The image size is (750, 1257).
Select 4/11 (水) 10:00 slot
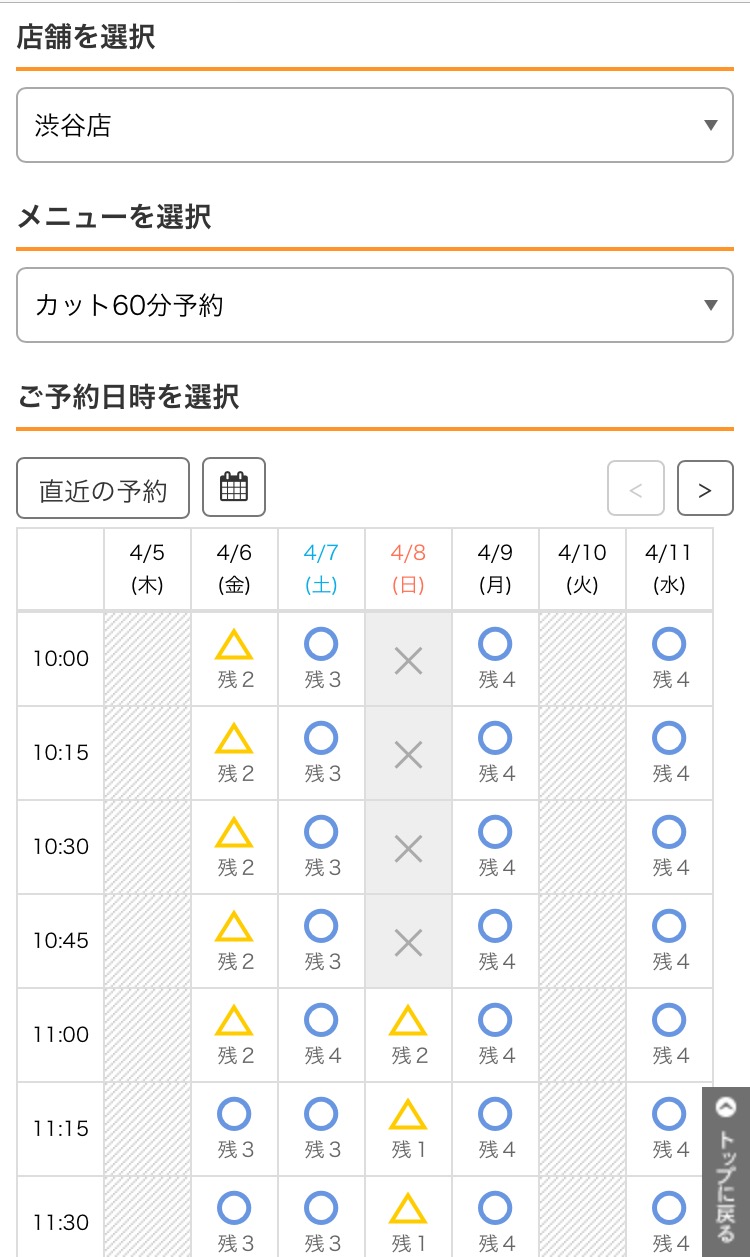click(x=669, y=659)
